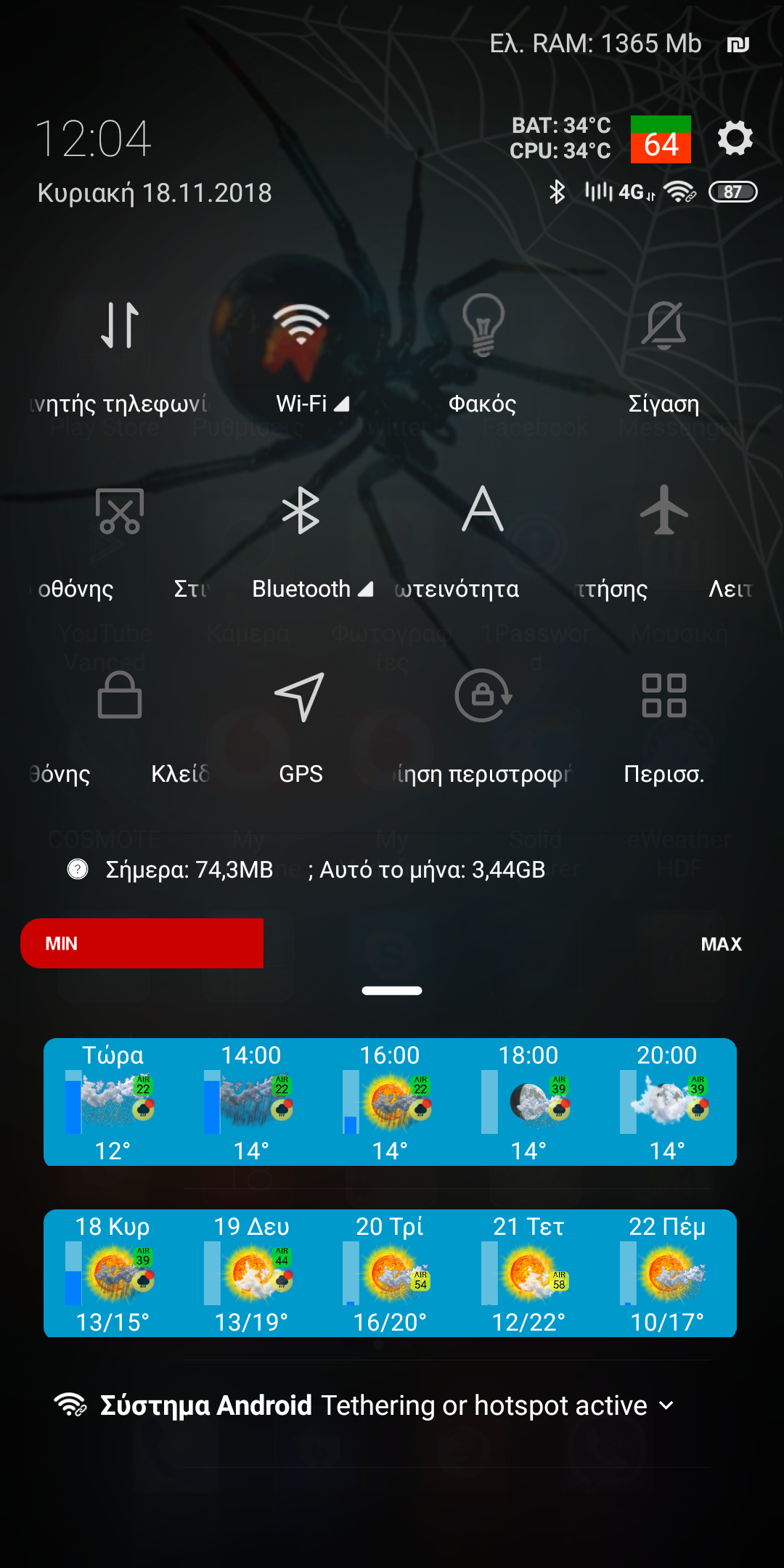Toggle rotation lock tile
Viewport: 784px width, 1568px height.
483,695
